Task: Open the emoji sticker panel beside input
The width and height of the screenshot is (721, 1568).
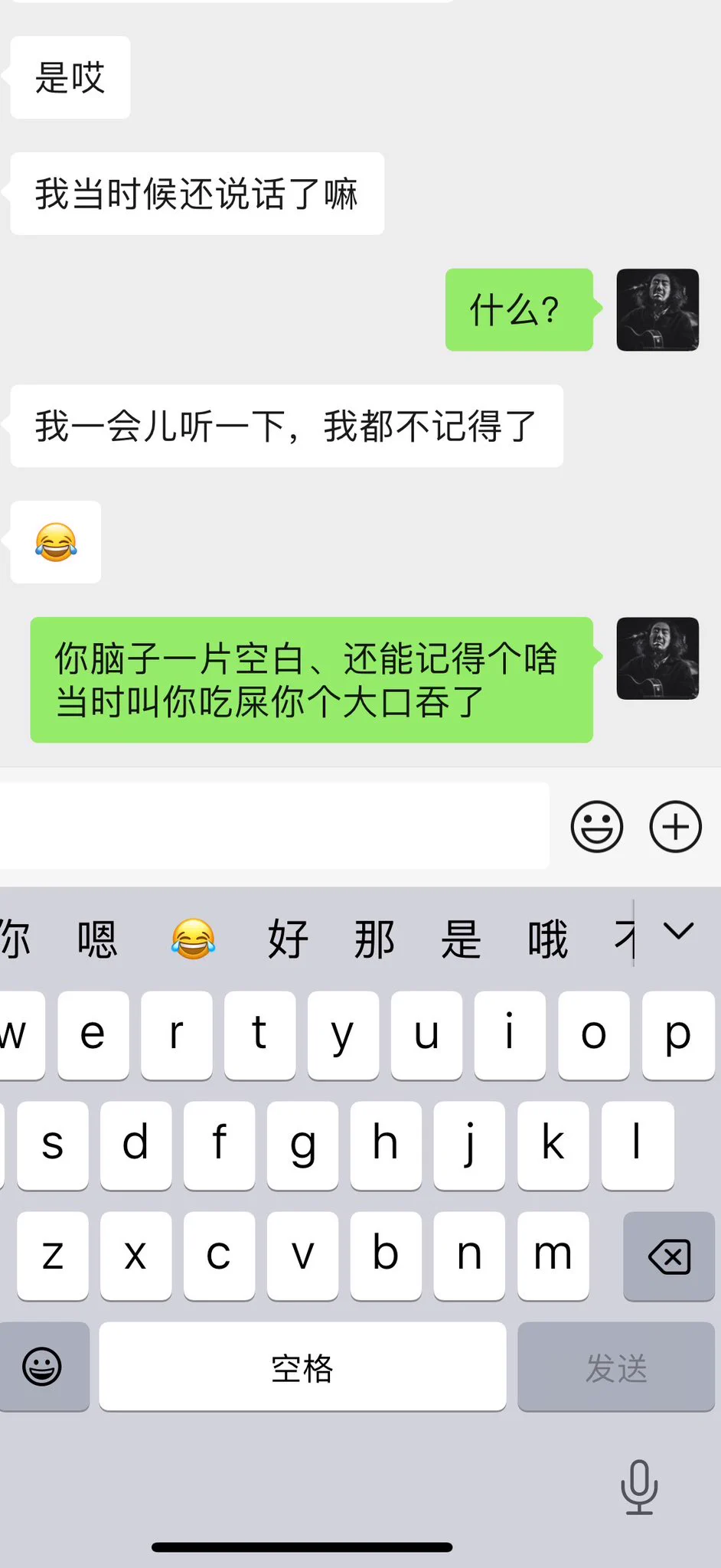Action: pos(597,827)
